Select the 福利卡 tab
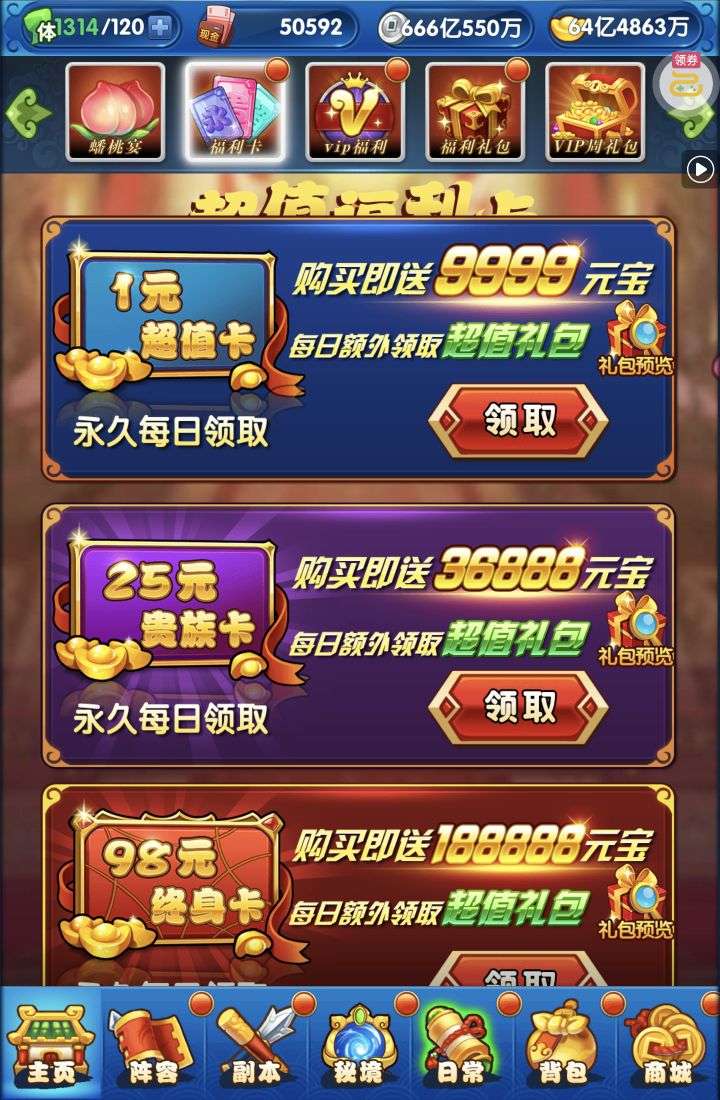This screenshot has height=1100, width=720. [x=235, y=111]
